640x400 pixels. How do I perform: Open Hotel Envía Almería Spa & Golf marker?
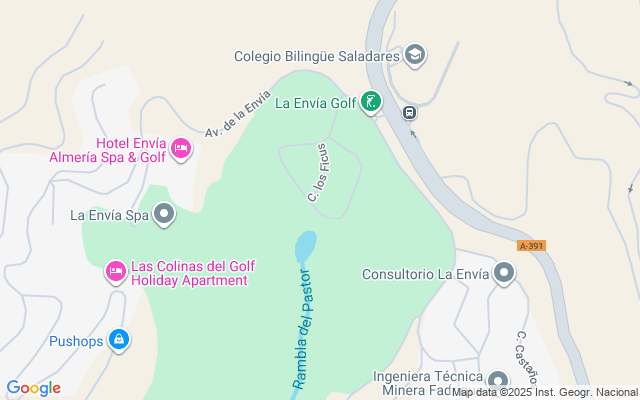(181, 149)
